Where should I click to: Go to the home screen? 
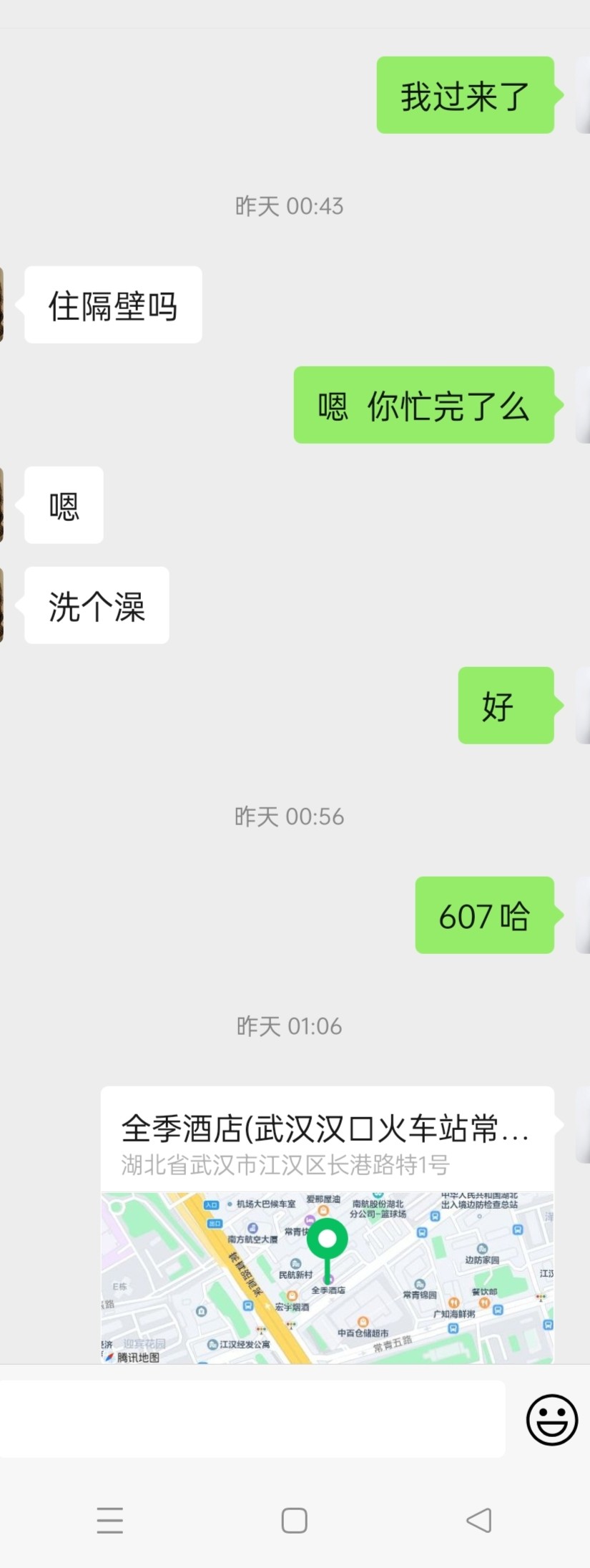pos(294,1520)
